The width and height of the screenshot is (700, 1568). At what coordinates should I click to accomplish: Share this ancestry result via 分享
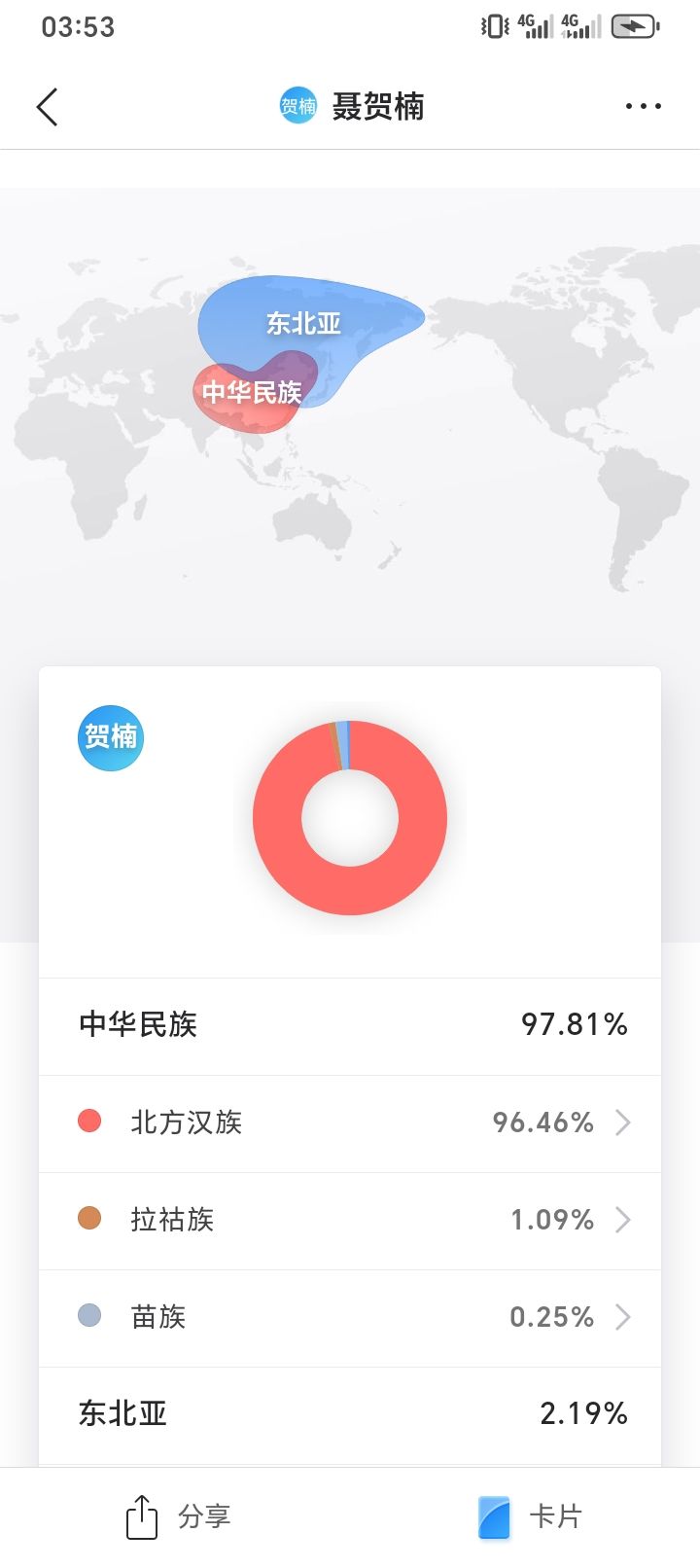pos(179,1516)
